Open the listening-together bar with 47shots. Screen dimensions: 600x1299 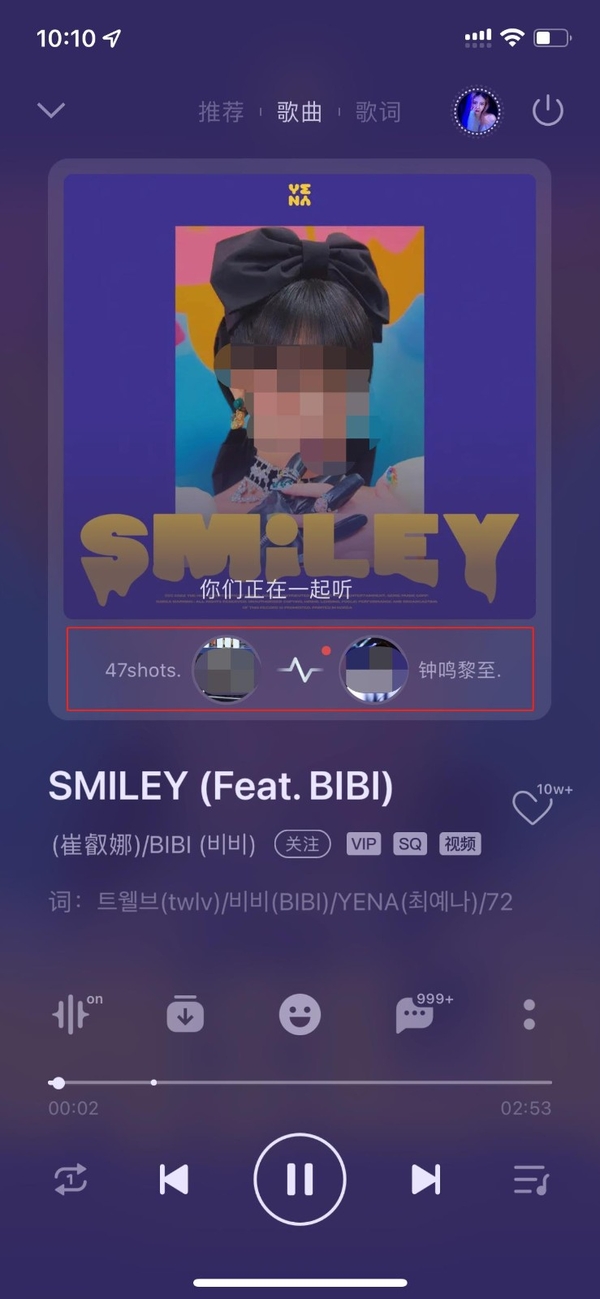pyautogui.click(x=299, y=669)
